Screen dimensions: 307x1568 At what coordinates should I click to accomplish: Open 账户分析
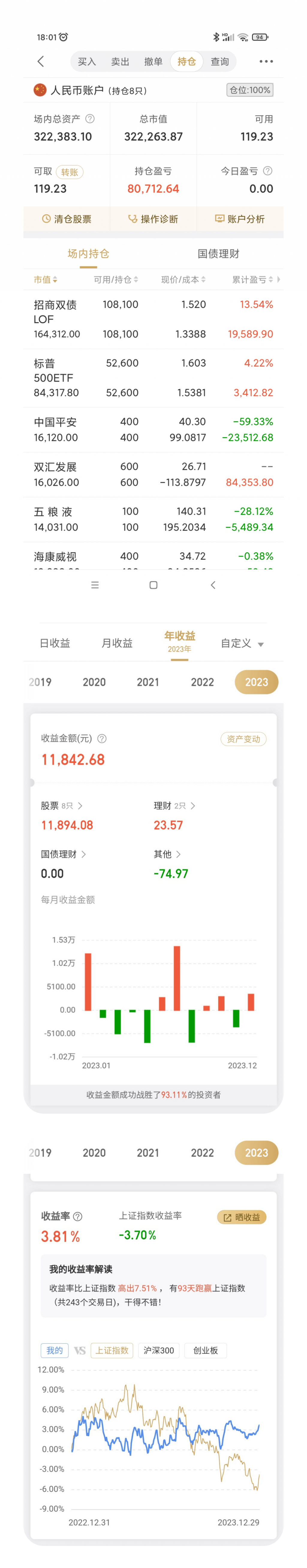(x=240, y=219)
